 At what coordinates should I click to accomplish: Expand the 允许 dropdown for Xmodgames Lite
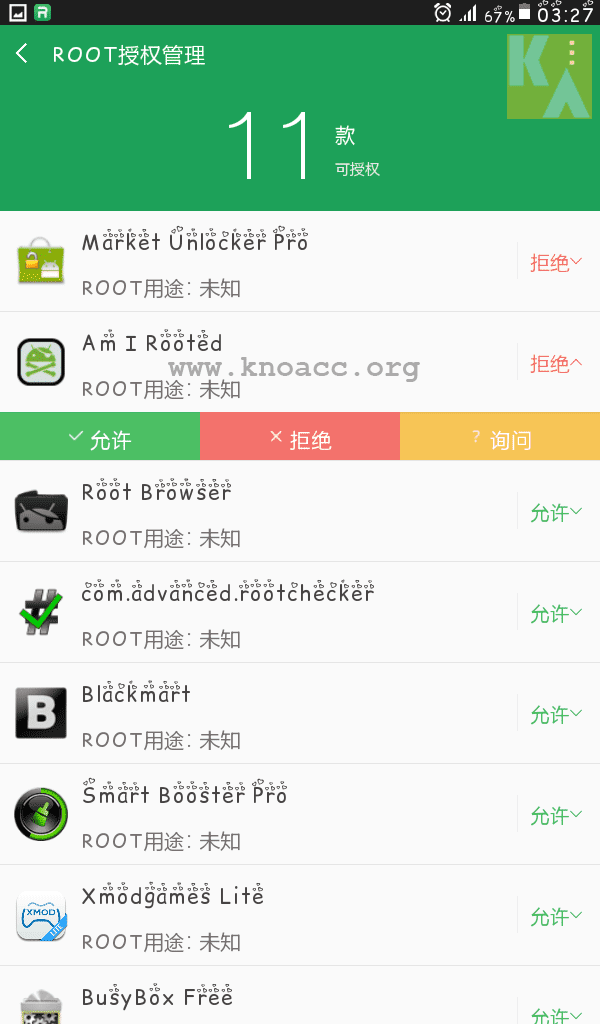[x=556, y=917]
